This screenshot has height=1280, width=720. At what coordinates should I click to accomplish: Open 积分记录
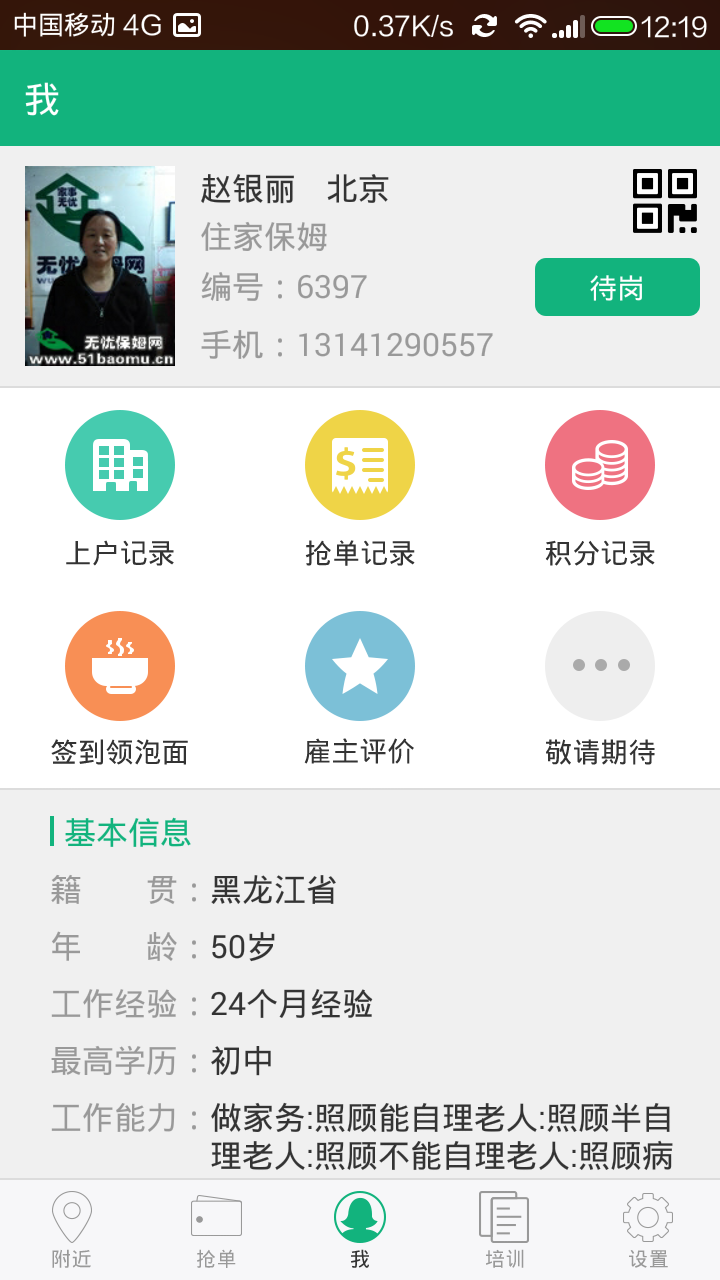tap(600, 489)
